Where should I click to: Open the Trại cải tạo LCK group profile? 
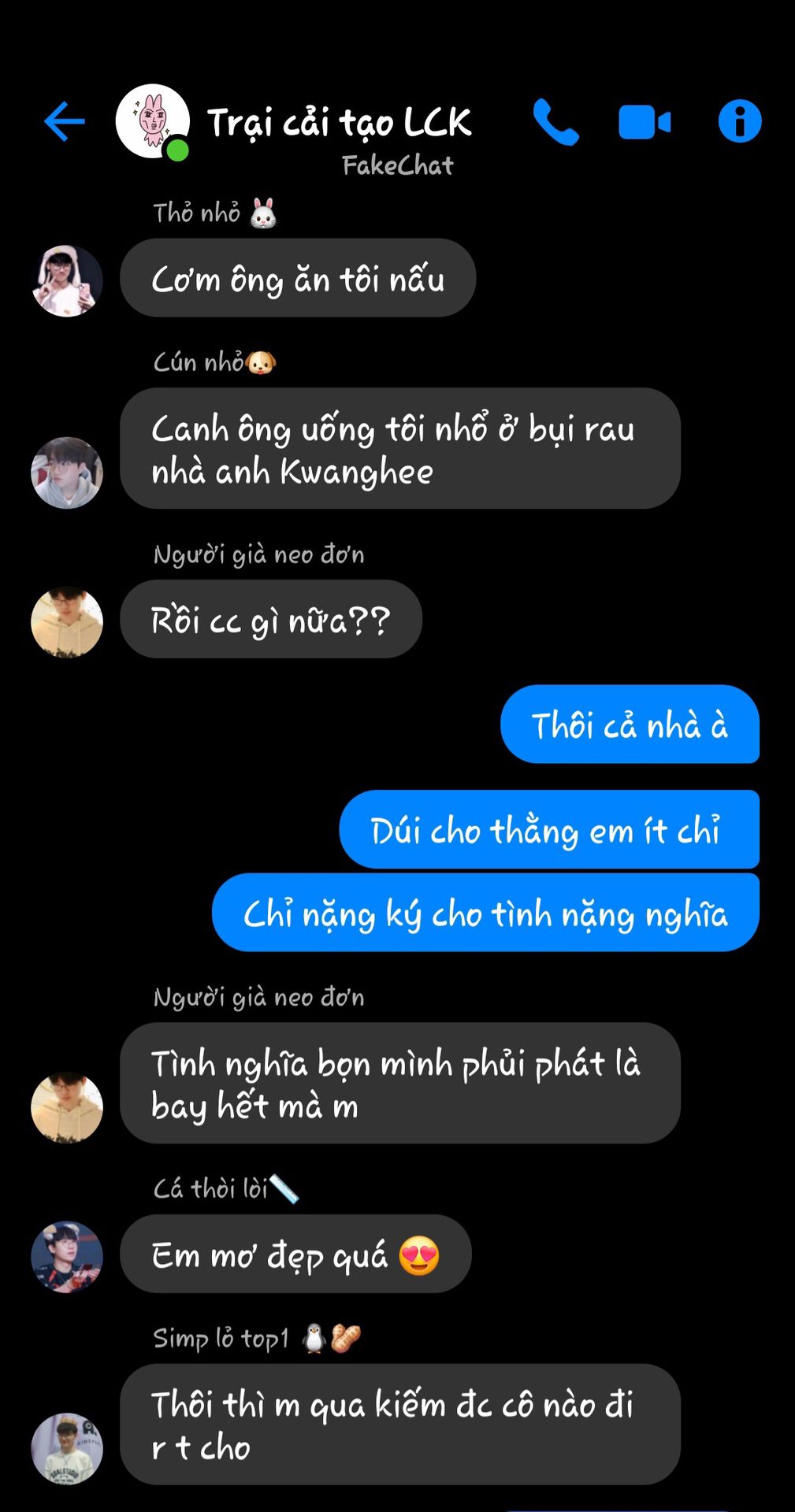[152, 122]
